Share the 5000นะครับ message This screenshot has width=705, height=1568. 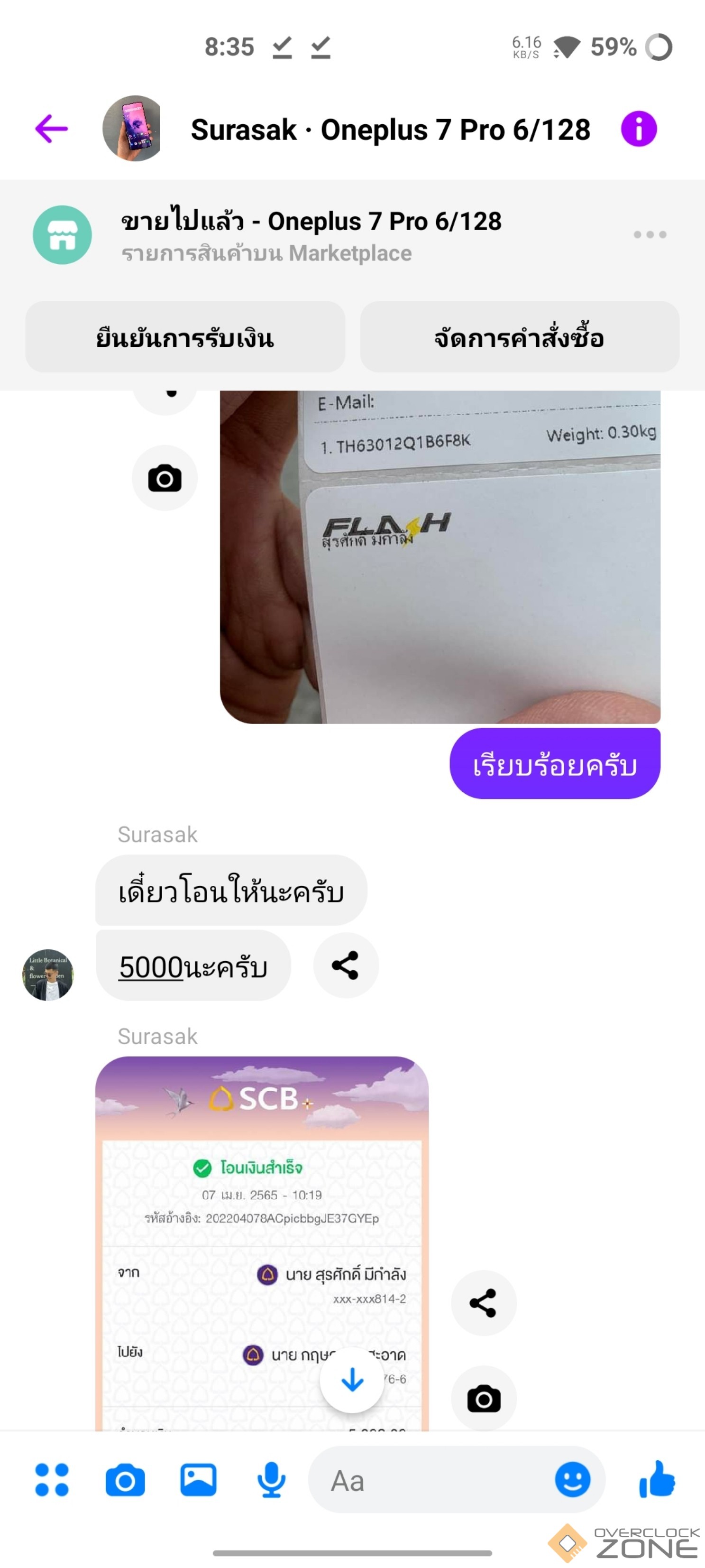click(x=346, y=965)
